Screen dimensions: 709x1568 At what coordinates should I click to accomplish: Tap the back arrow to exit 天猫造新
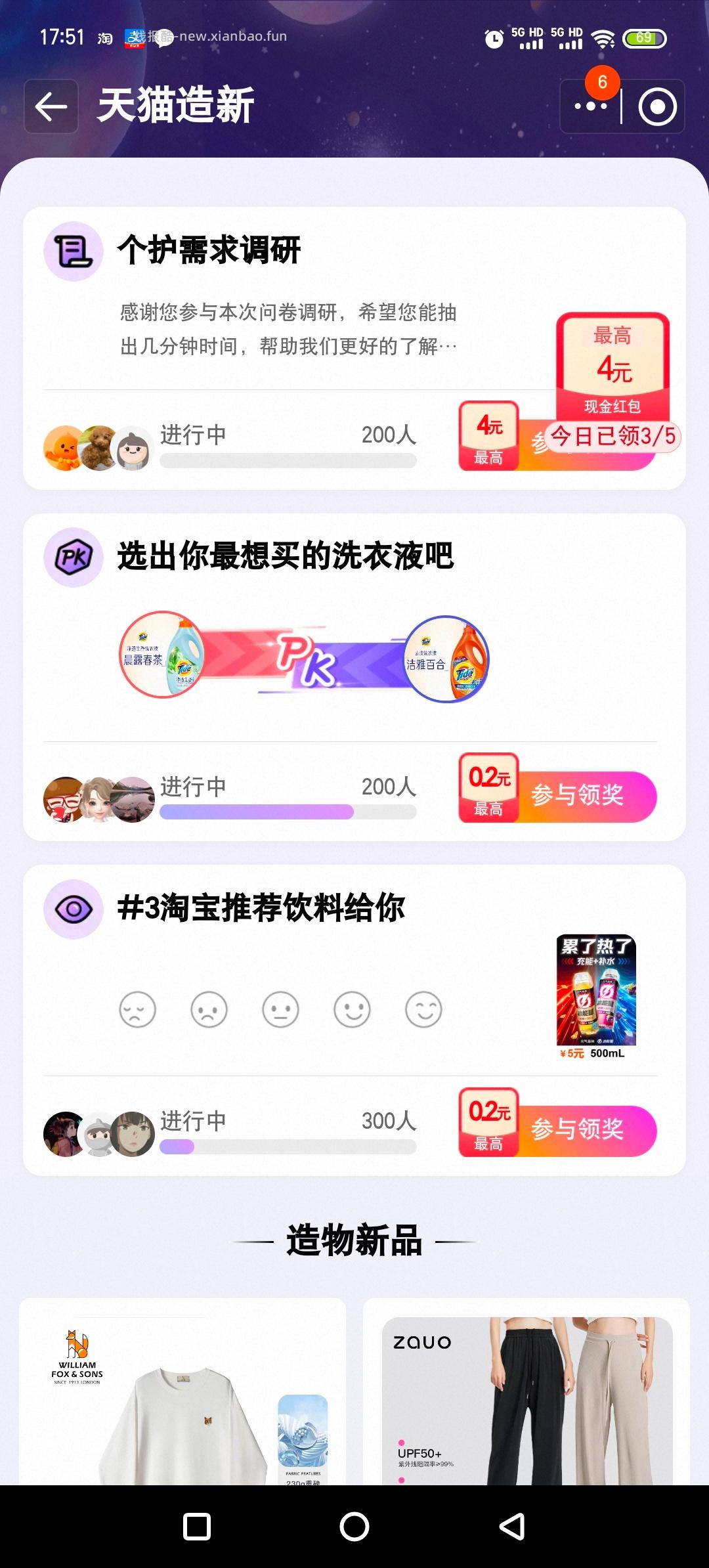(x=51, y=106)
